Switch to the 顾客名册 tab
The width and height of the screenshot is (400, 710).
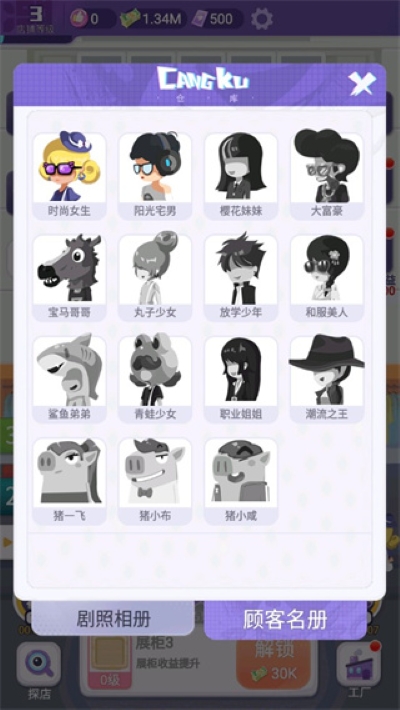285,620
